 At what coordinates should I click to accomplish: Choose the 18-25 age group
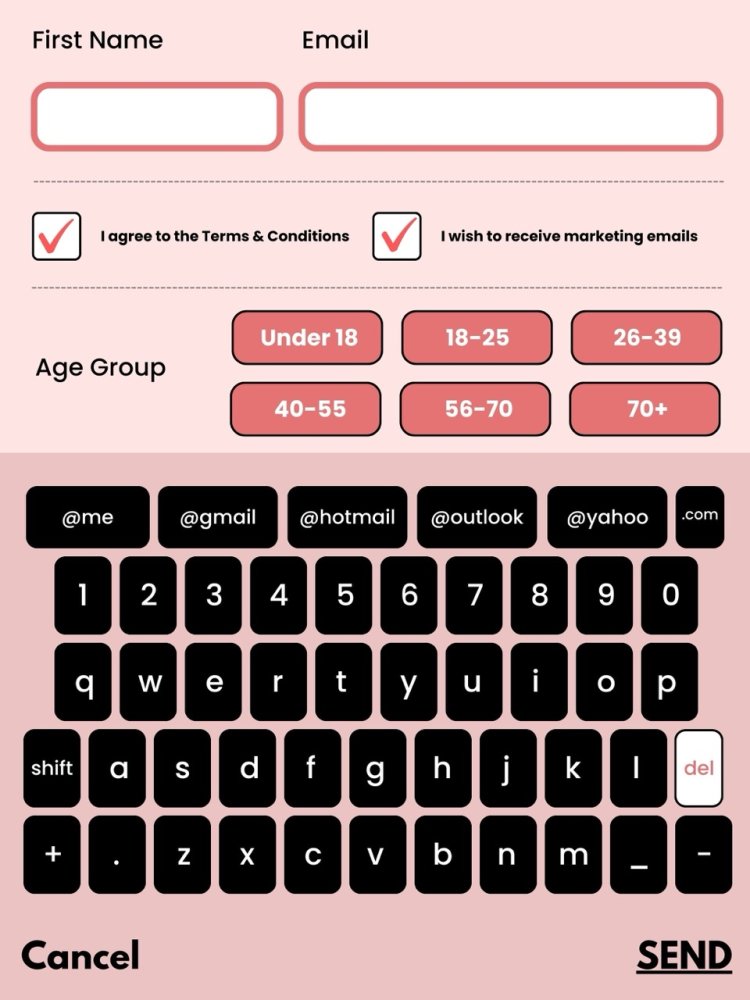coord(477,338)
